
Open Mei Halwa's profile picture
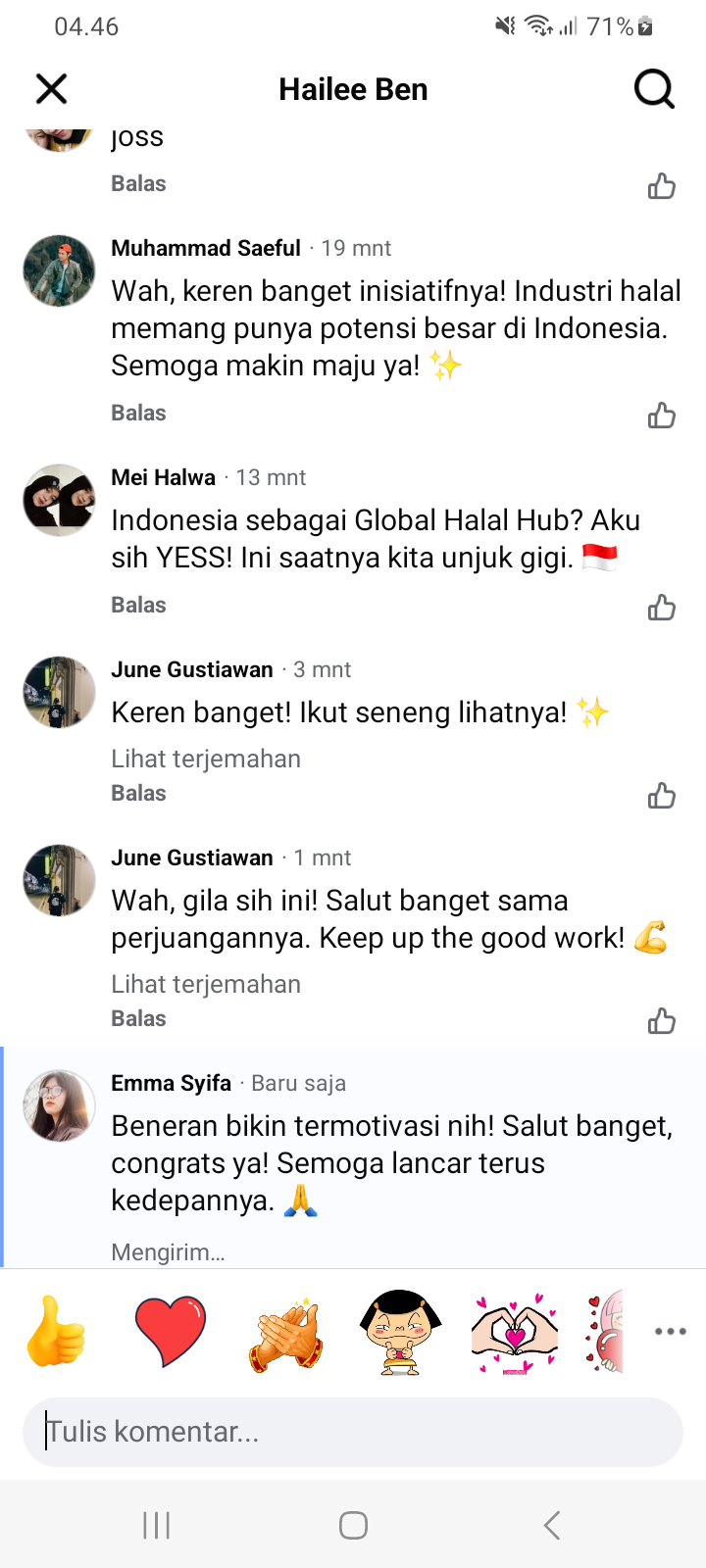[x=59, y=500]
